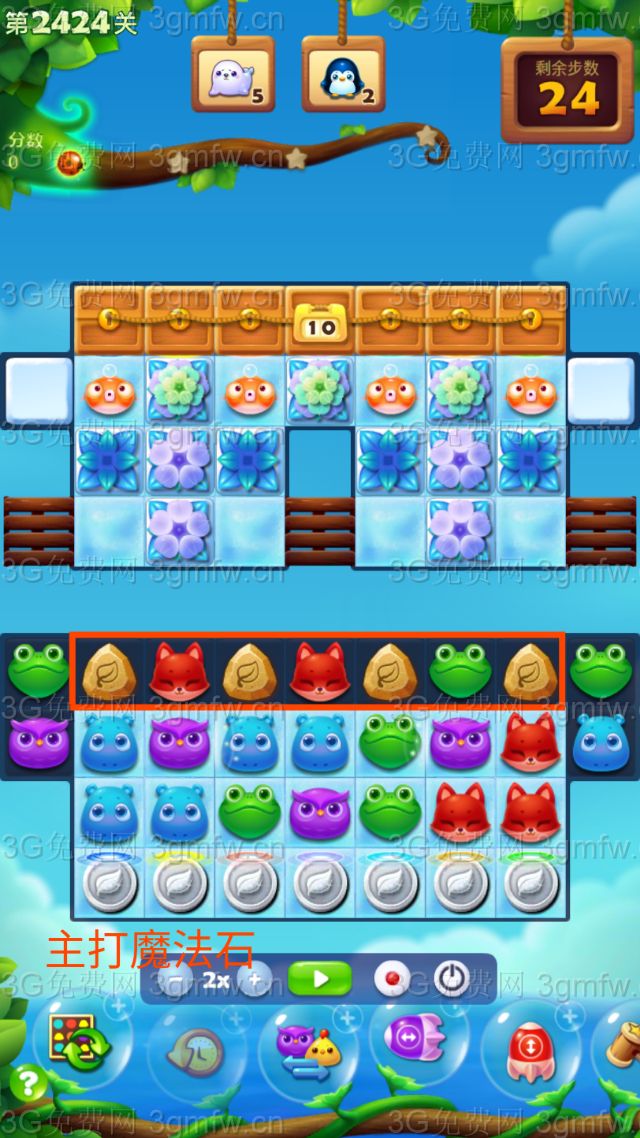Tap the red record button
The height and width of the screenshot is (1138, 640).
coord(389,978)
